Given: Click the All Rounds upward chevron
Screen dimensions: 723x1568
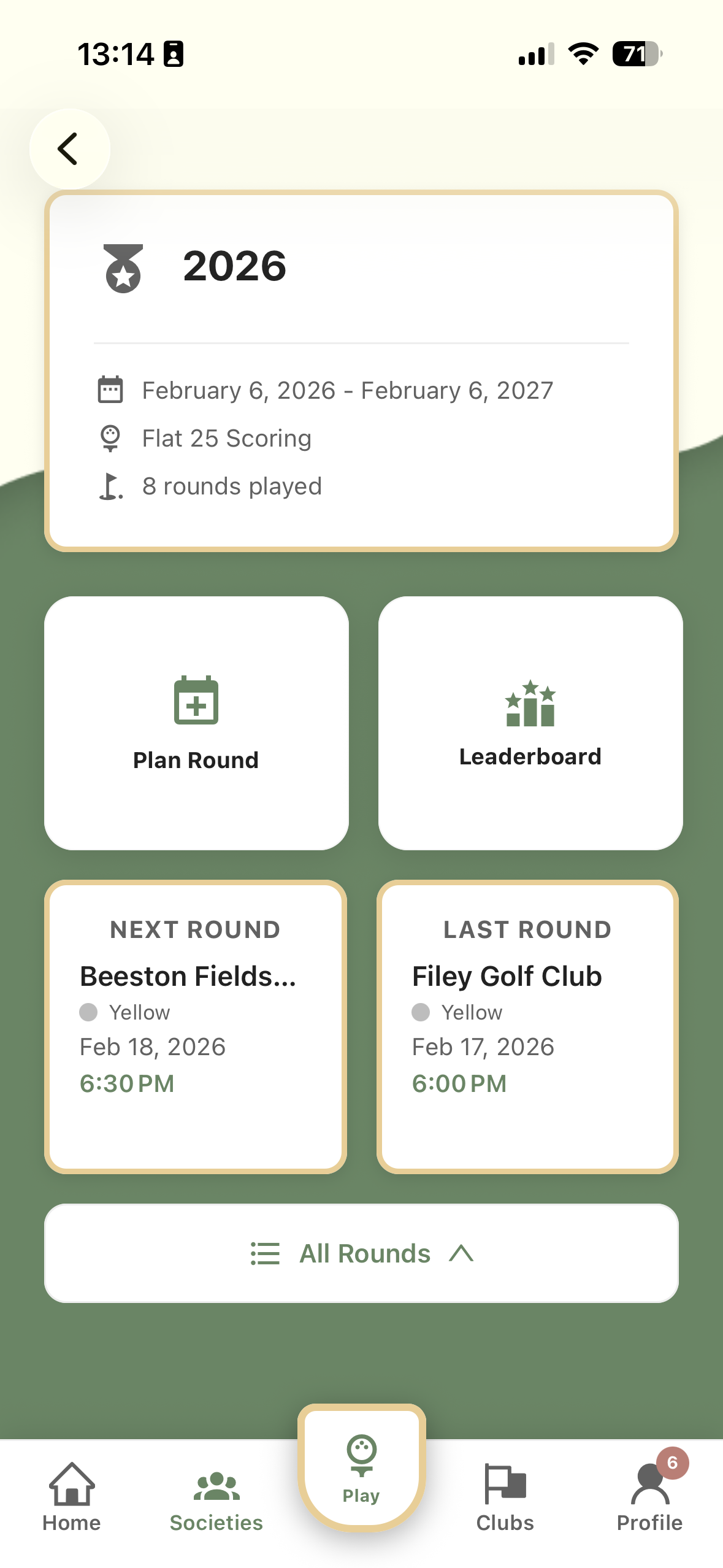Looking at the screenshot, I should pyautogui.click(x=459, y=1253).
